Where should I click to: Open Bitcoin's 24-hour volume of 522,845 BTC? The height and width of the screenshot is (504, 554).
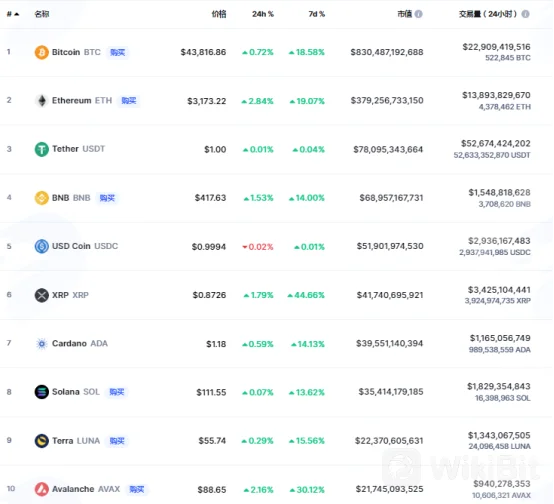[x=508, y=58]
